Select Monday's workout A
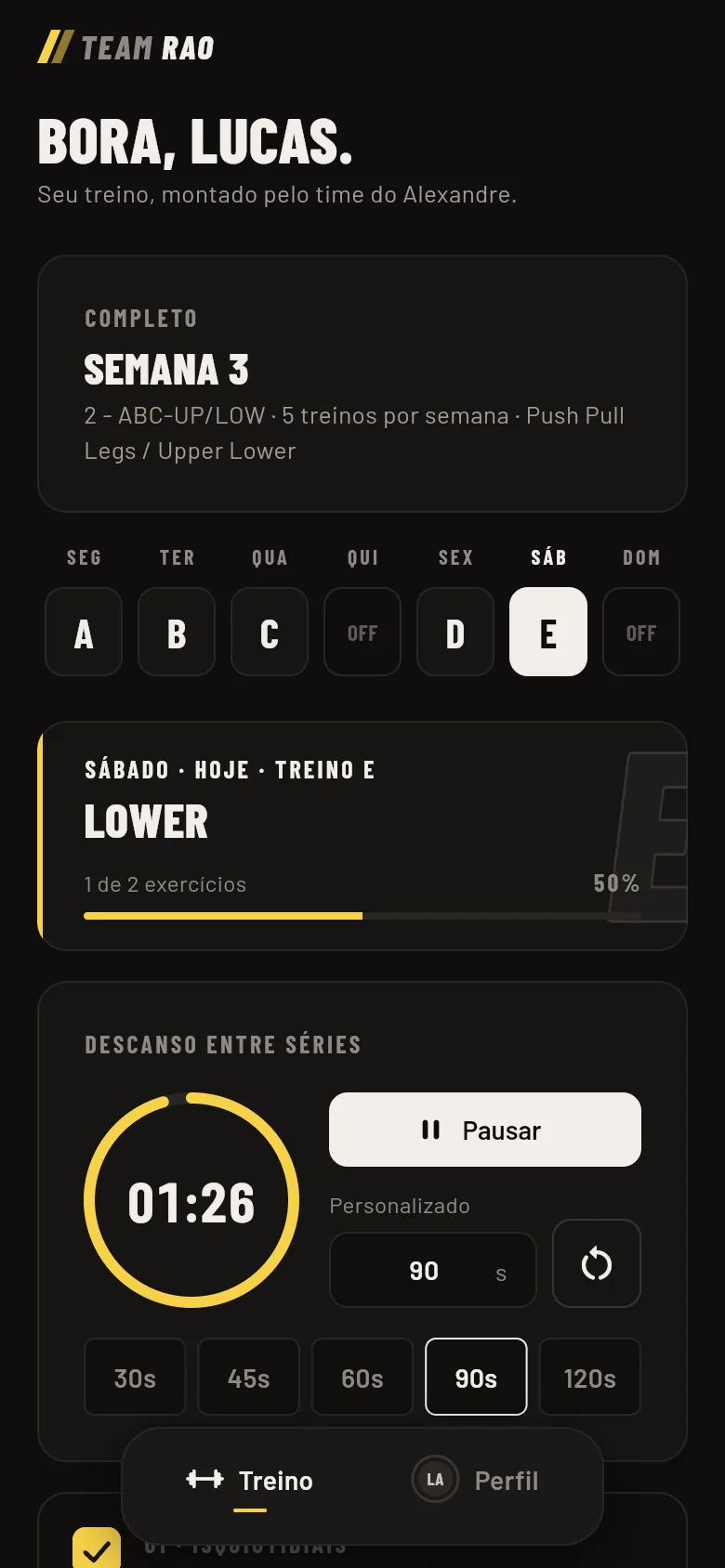Image resolution: width=725 pixels, height=1568 pixels. [84, 632]
